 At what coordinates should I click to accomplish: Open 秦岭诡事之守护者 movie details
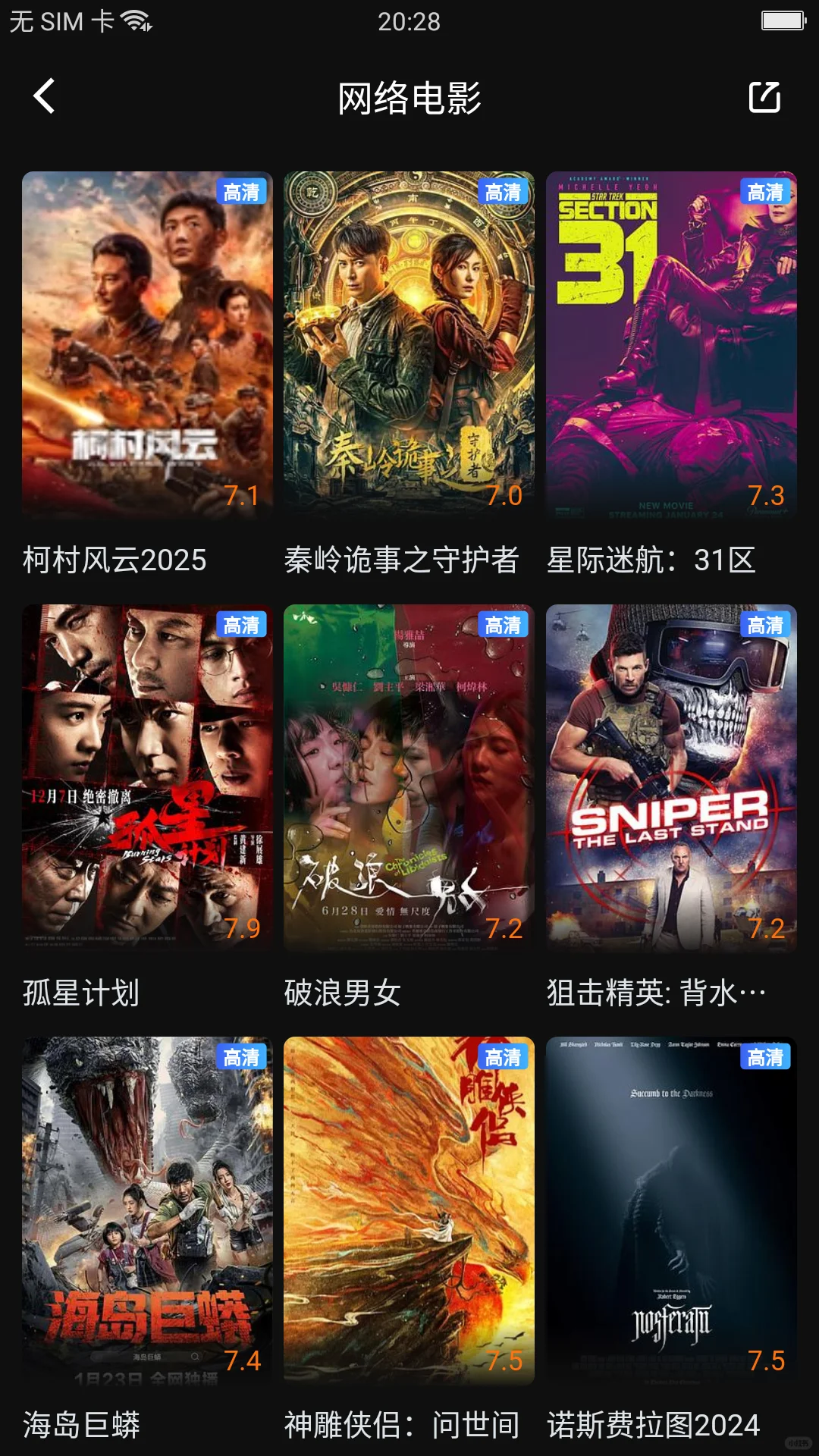coord(409,345)
